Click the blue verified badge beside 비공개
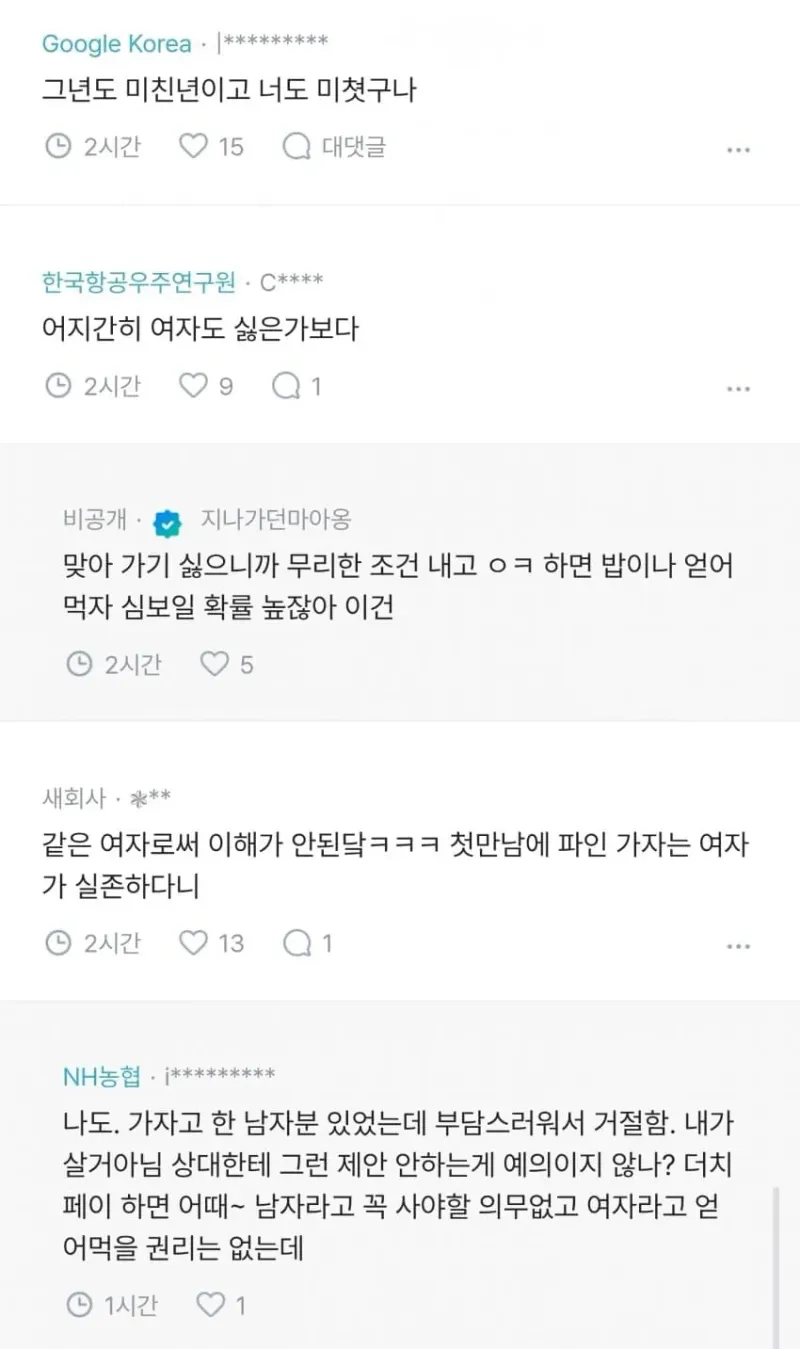Screen dimensions: 800x1349 167,521
